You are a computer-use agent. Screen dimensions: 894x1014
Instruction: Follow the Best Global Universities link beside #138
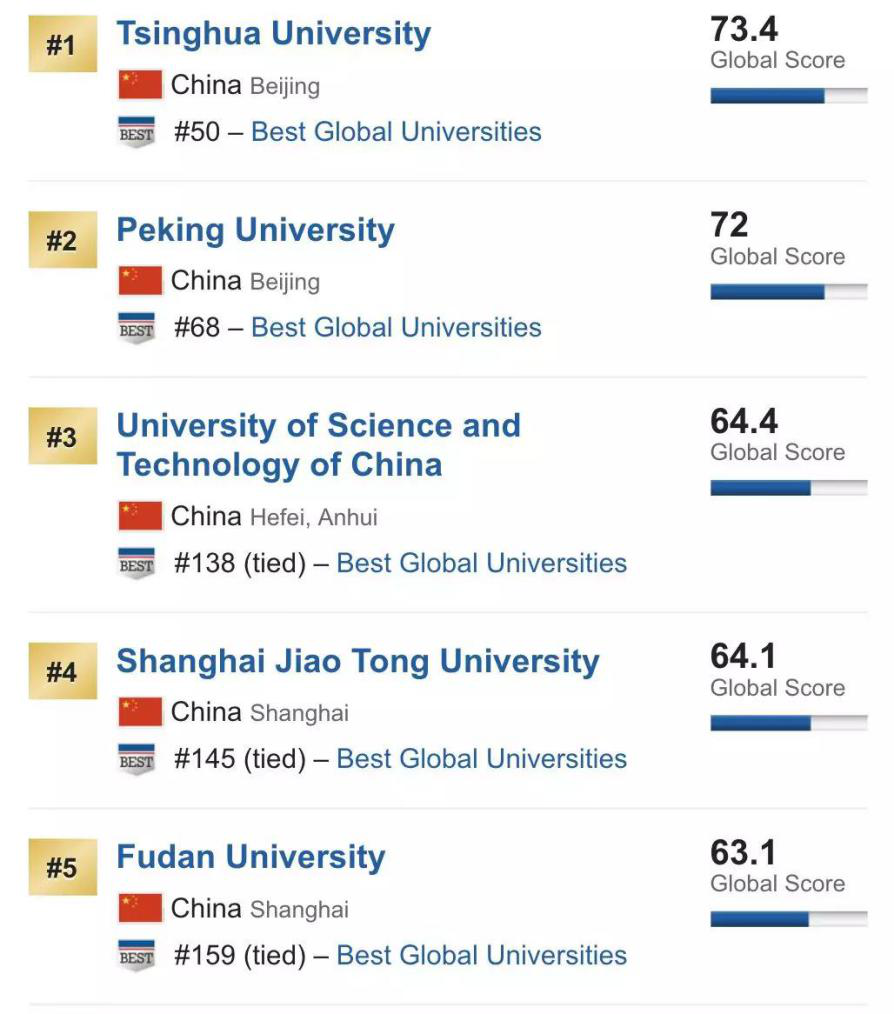[x=481, y=564]
